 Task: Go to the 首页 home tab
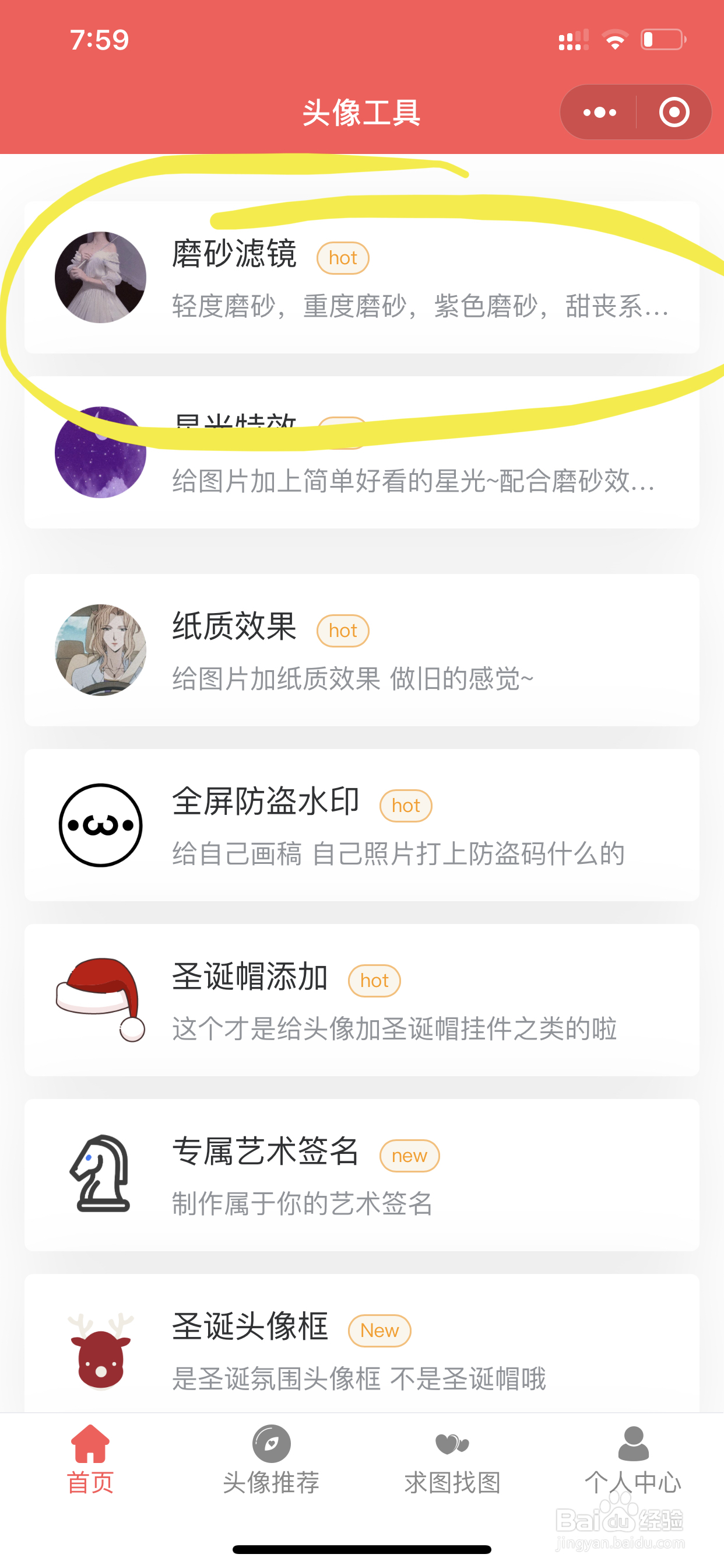(x=90, y=1459)
